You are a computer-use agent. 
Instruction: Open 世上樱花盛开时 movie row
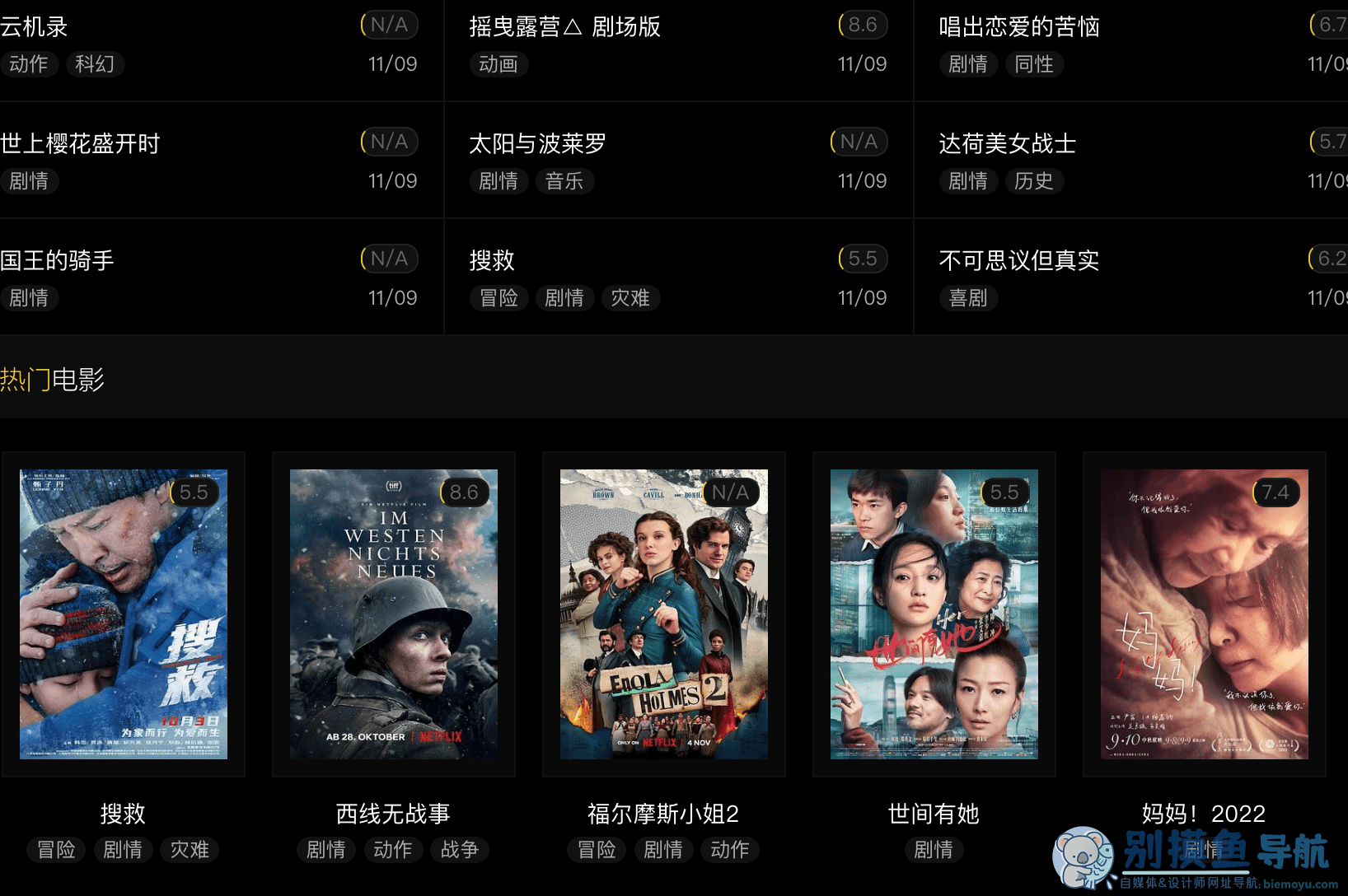81,144
